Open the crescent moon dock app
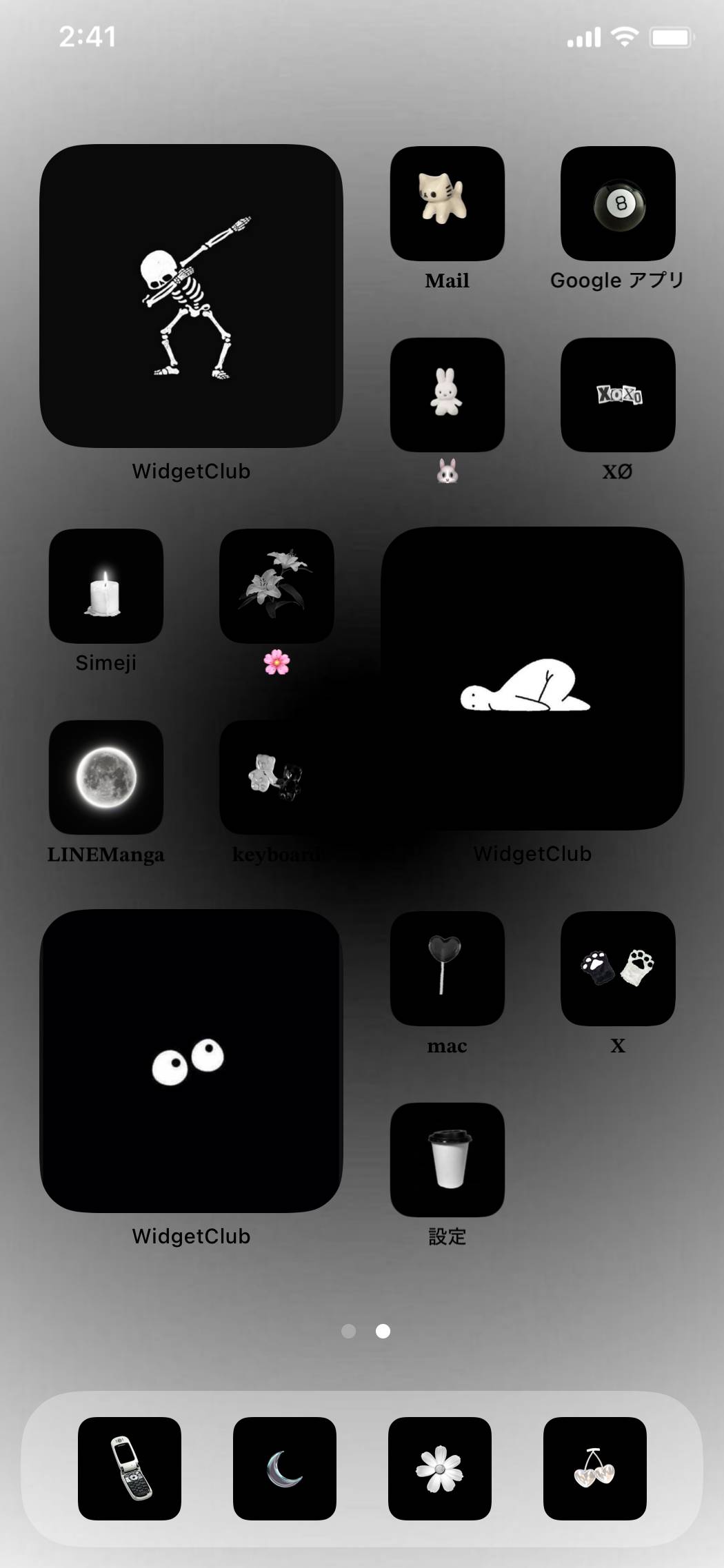 pos(285,1468)
